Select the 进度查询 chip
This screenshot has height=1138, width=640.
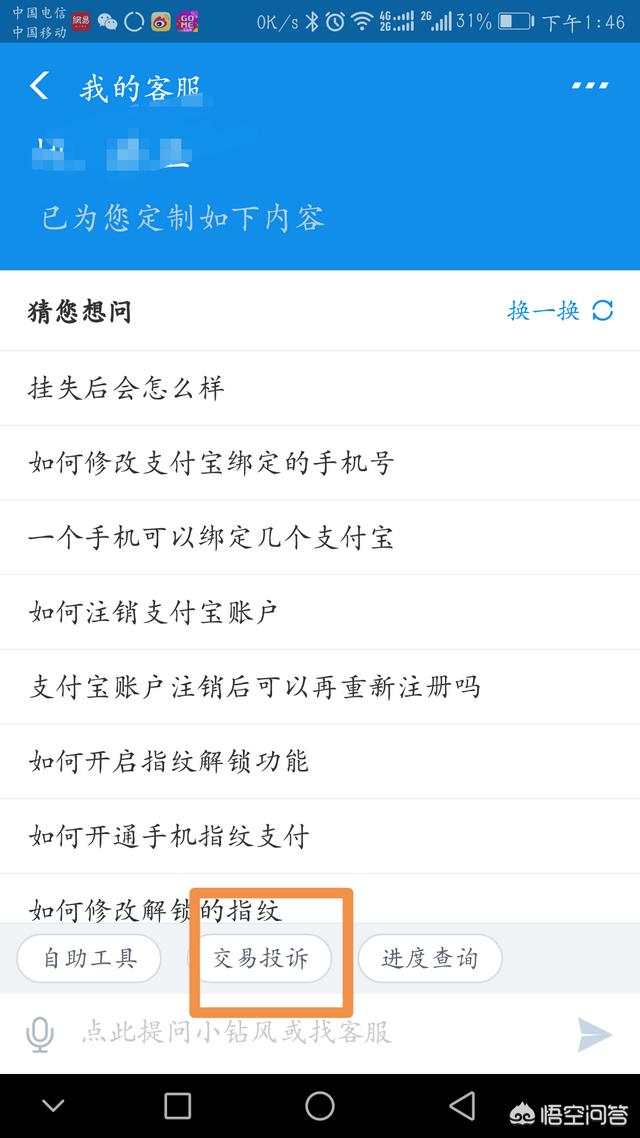tap(430, 958)
